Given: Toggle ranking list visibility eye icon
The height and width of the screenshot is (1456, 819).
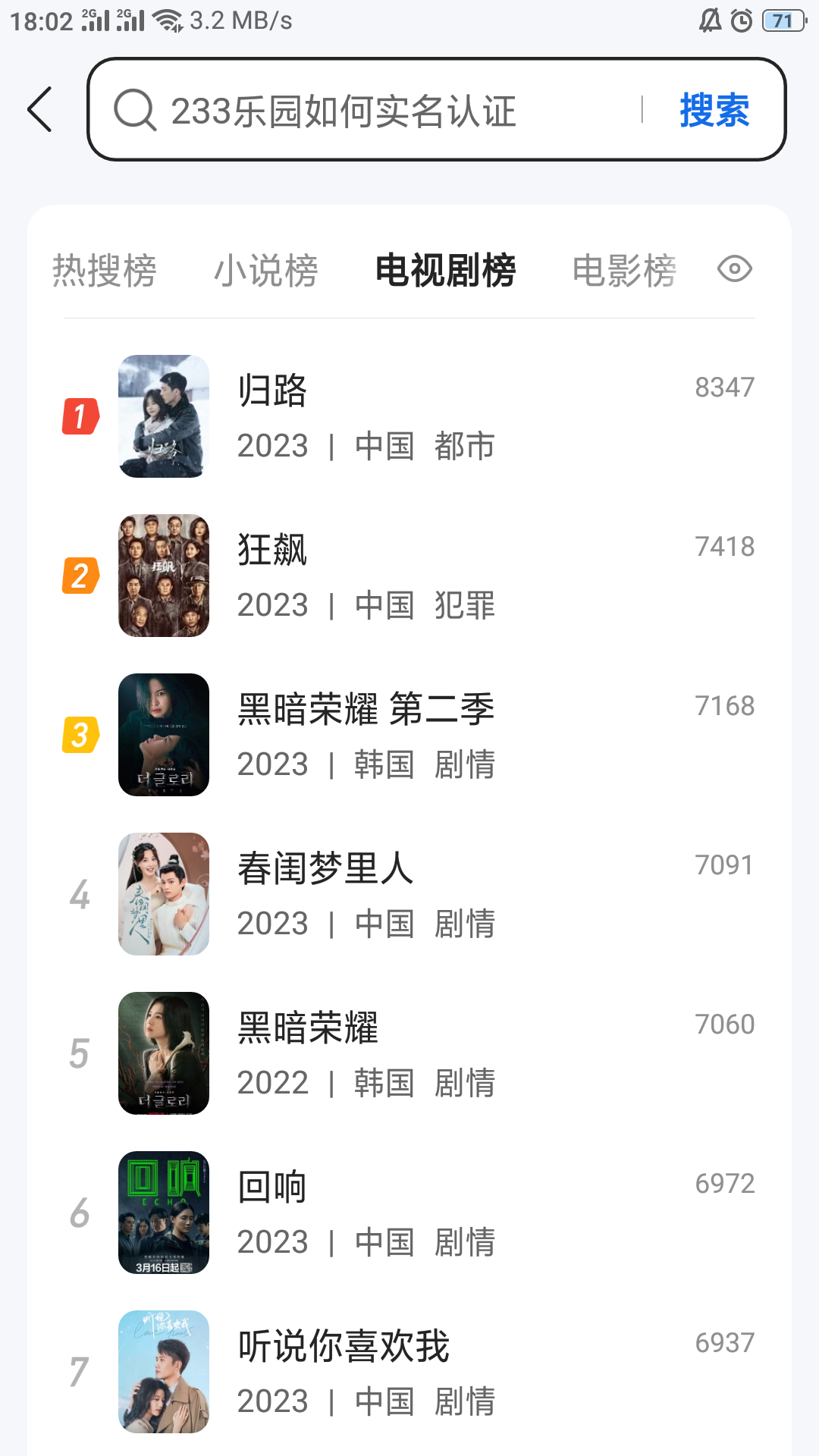Looking at the screenshot, I should tap(734, 269).
